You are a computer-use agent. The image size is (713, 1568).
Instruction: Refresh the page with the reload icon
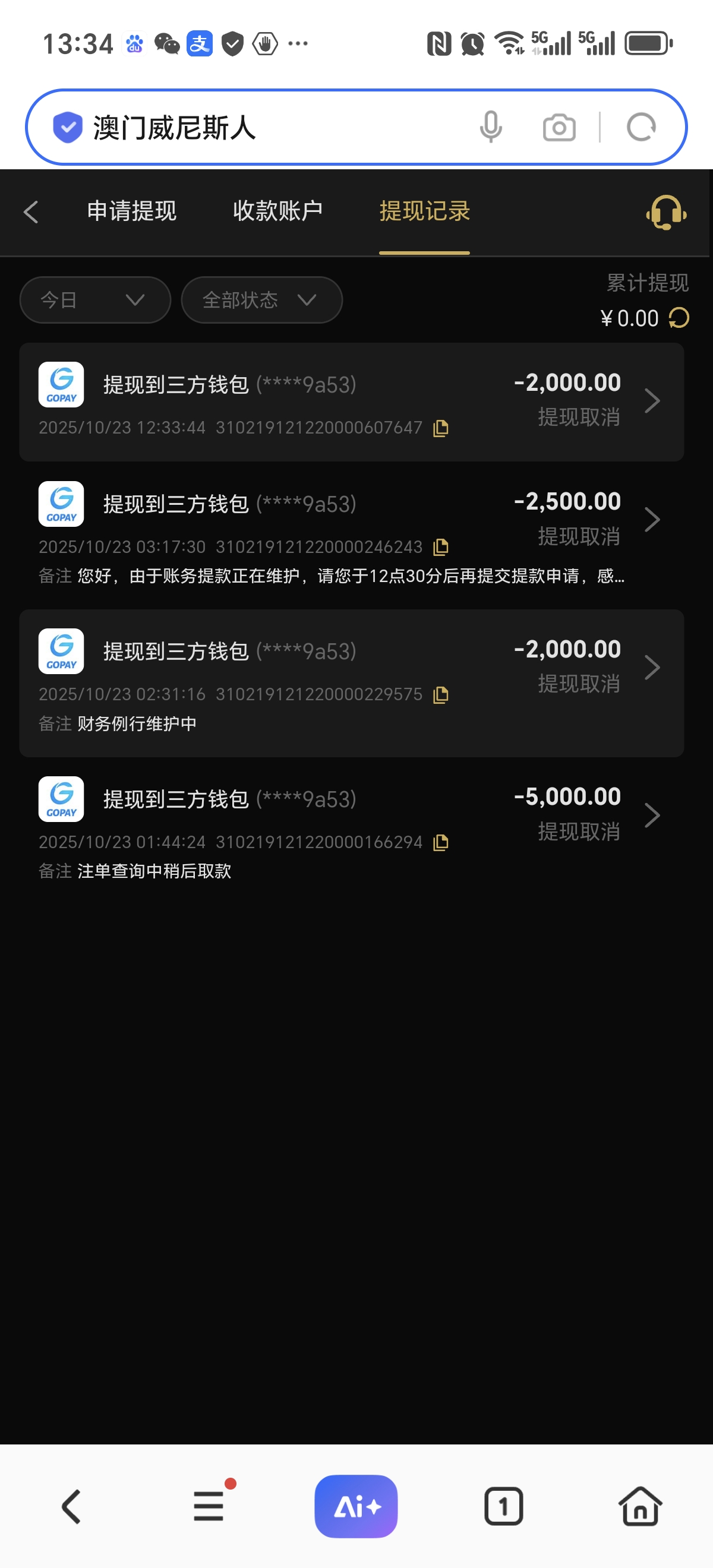point(642,127)
